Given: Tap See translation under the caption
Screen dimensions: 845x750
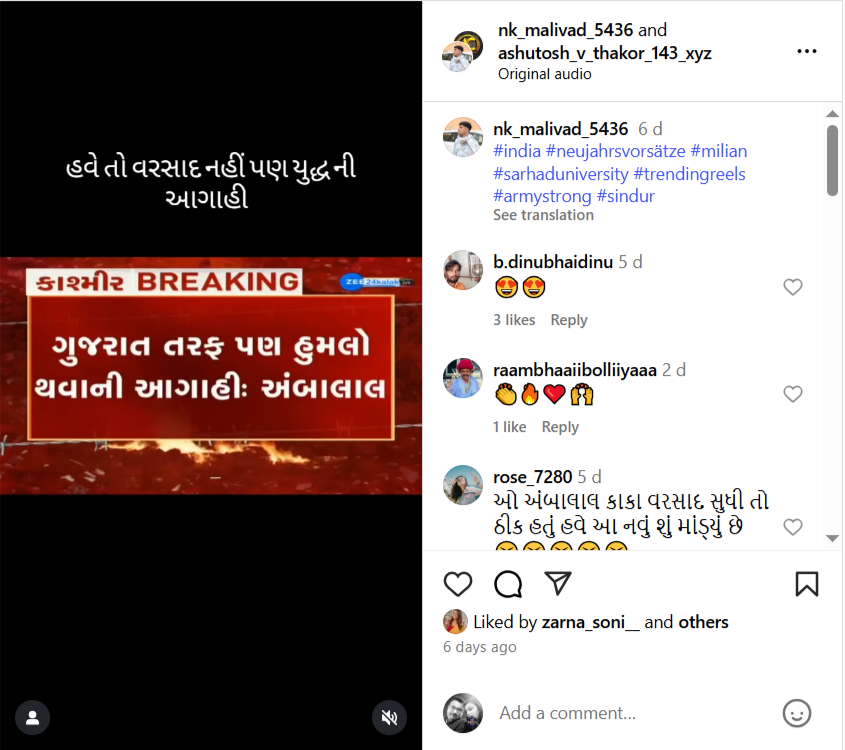Looking at the screenshot, I should [543, 215].
